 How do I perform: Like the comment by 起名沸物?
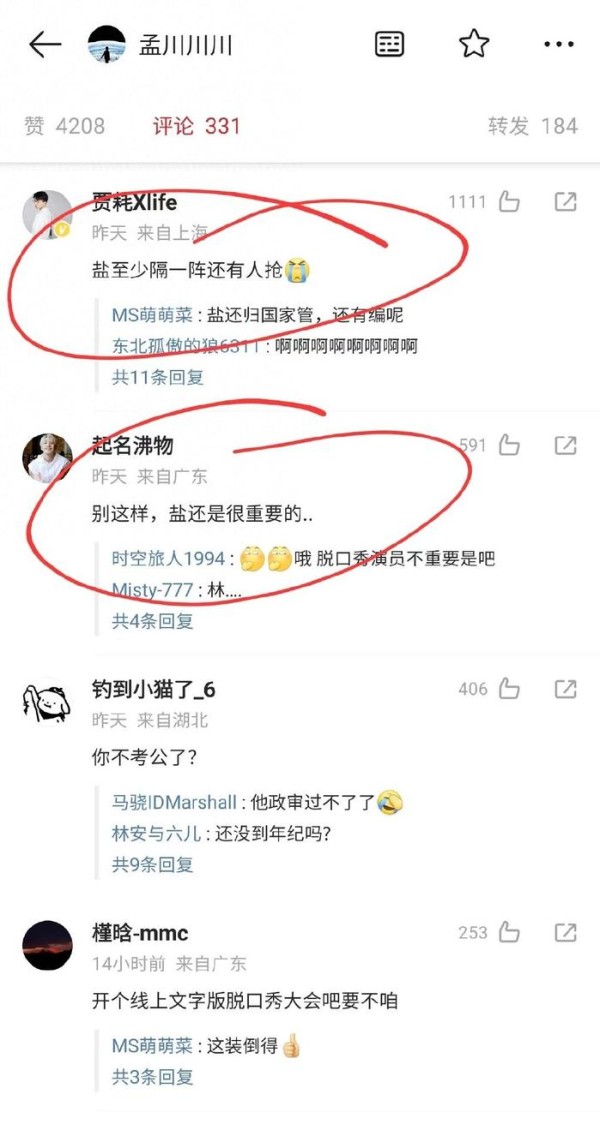(x=509, y=445)
